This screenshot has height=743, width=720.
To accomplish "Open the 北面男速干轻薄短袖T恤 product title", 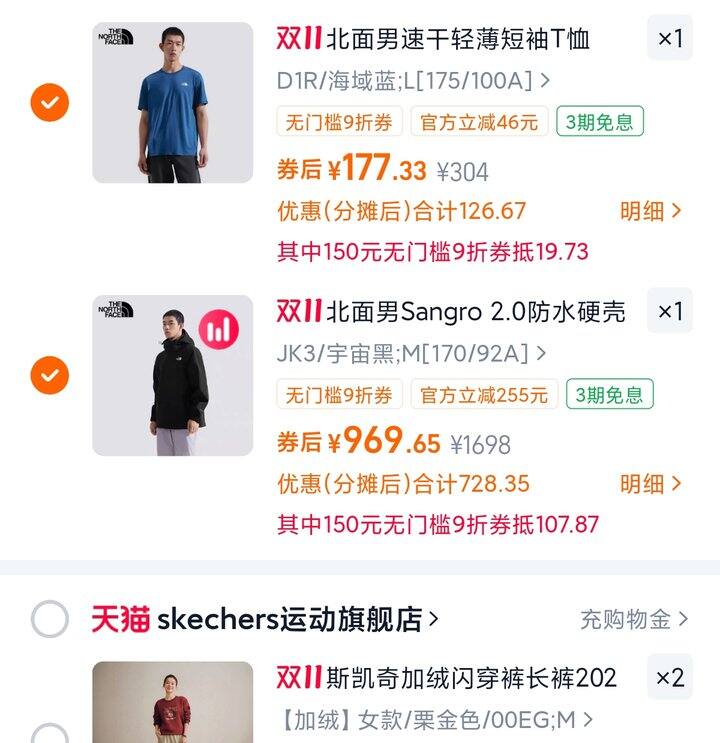I will (458, 39).
